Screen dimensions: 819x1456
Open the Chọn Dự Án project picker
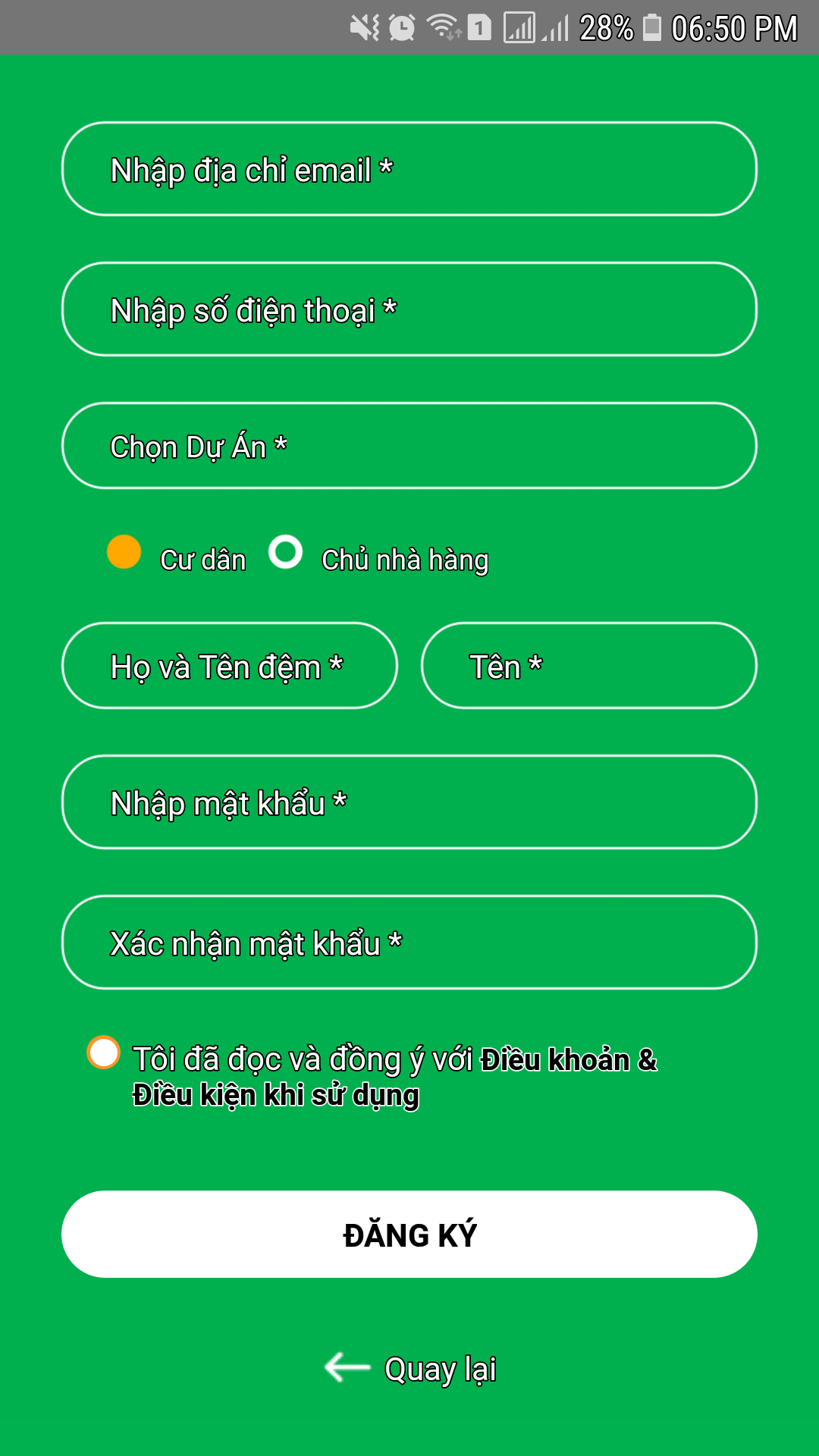point(409,446)
